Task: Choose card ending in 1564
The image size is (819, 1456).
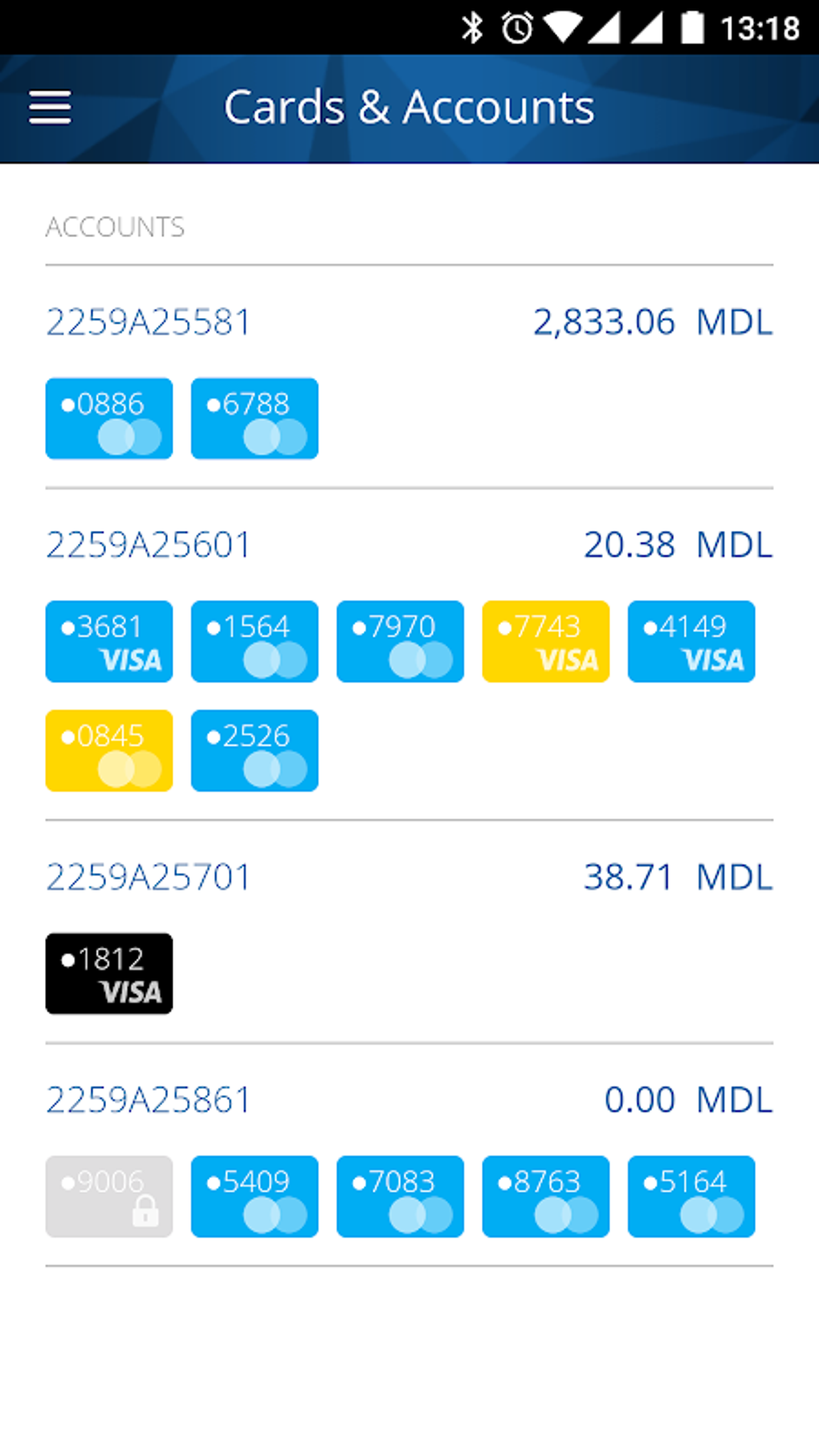Action: (255, 642)
